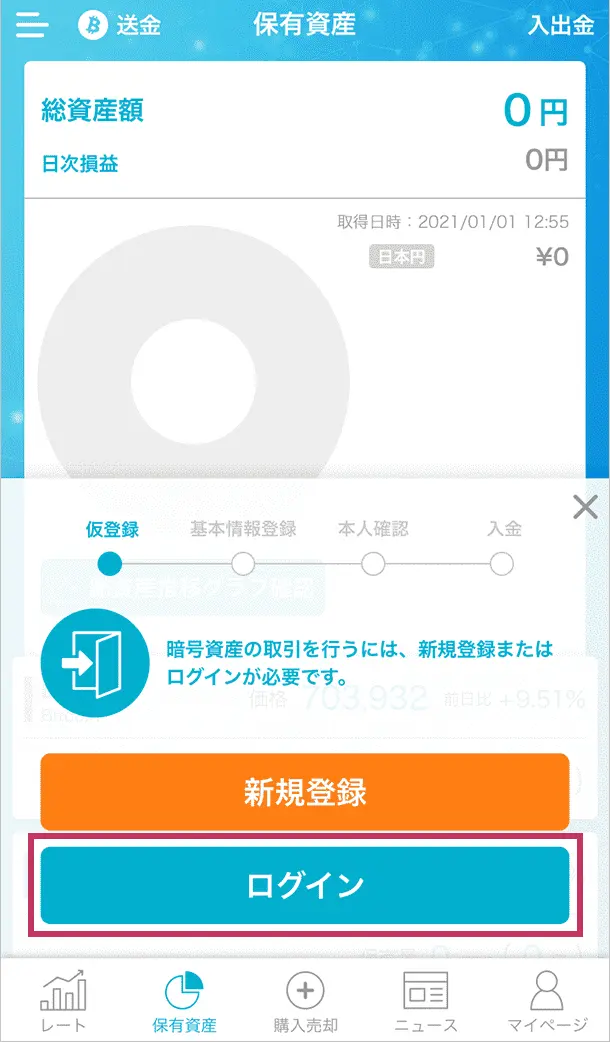Open the マイページ tab

549,1001
